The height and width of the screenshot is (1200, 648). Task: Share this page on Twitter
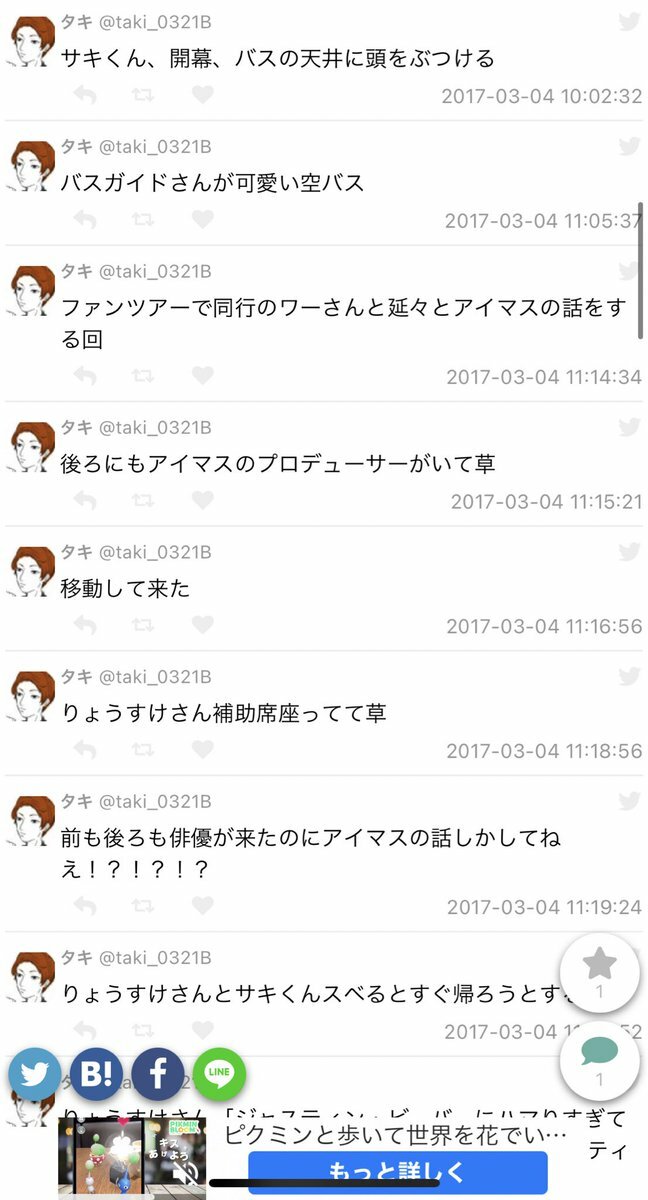[x=35, y=1073]
